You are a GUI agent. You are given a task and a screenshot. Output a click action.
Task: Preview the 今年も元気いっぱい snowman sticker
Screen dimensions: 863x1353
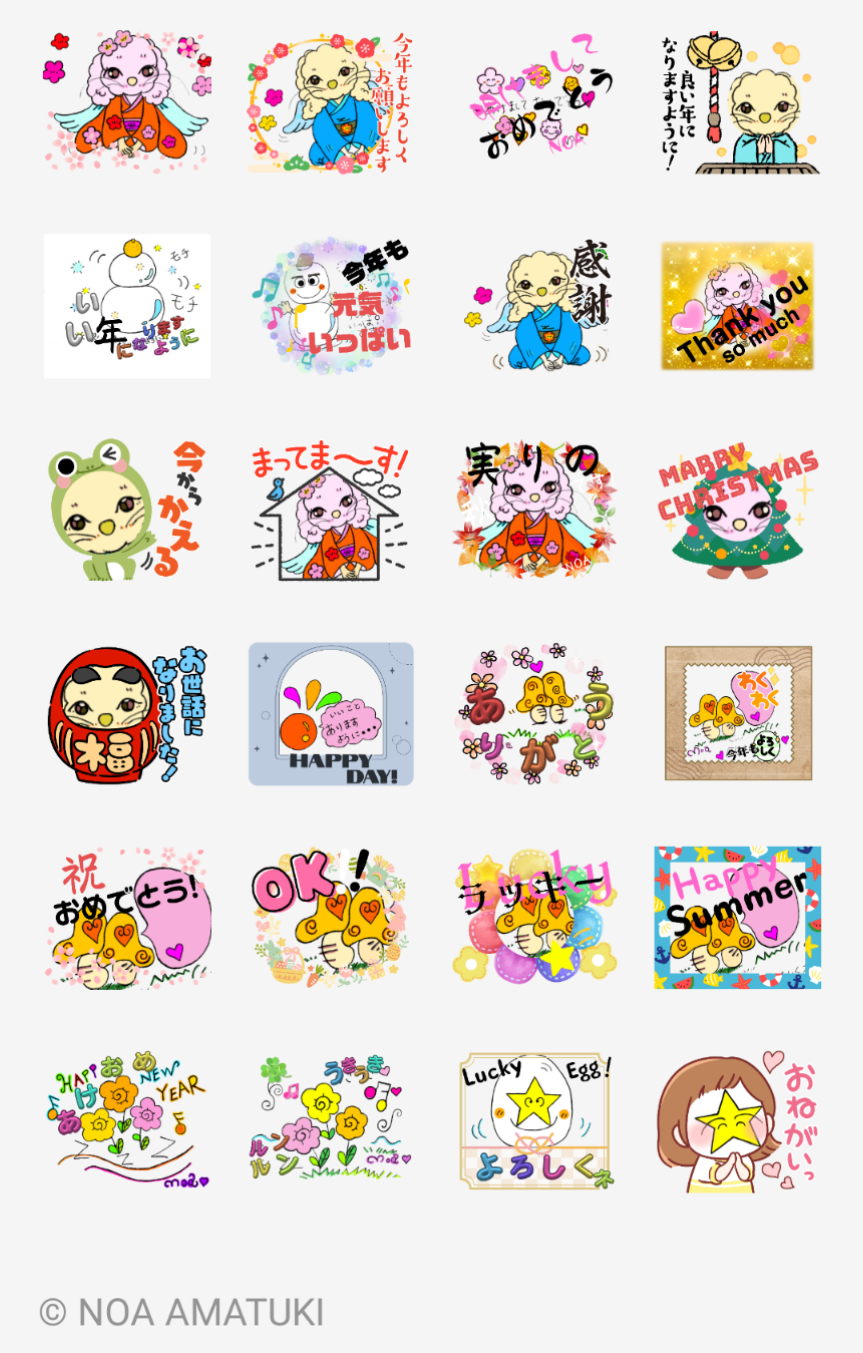tap(330, 306)
